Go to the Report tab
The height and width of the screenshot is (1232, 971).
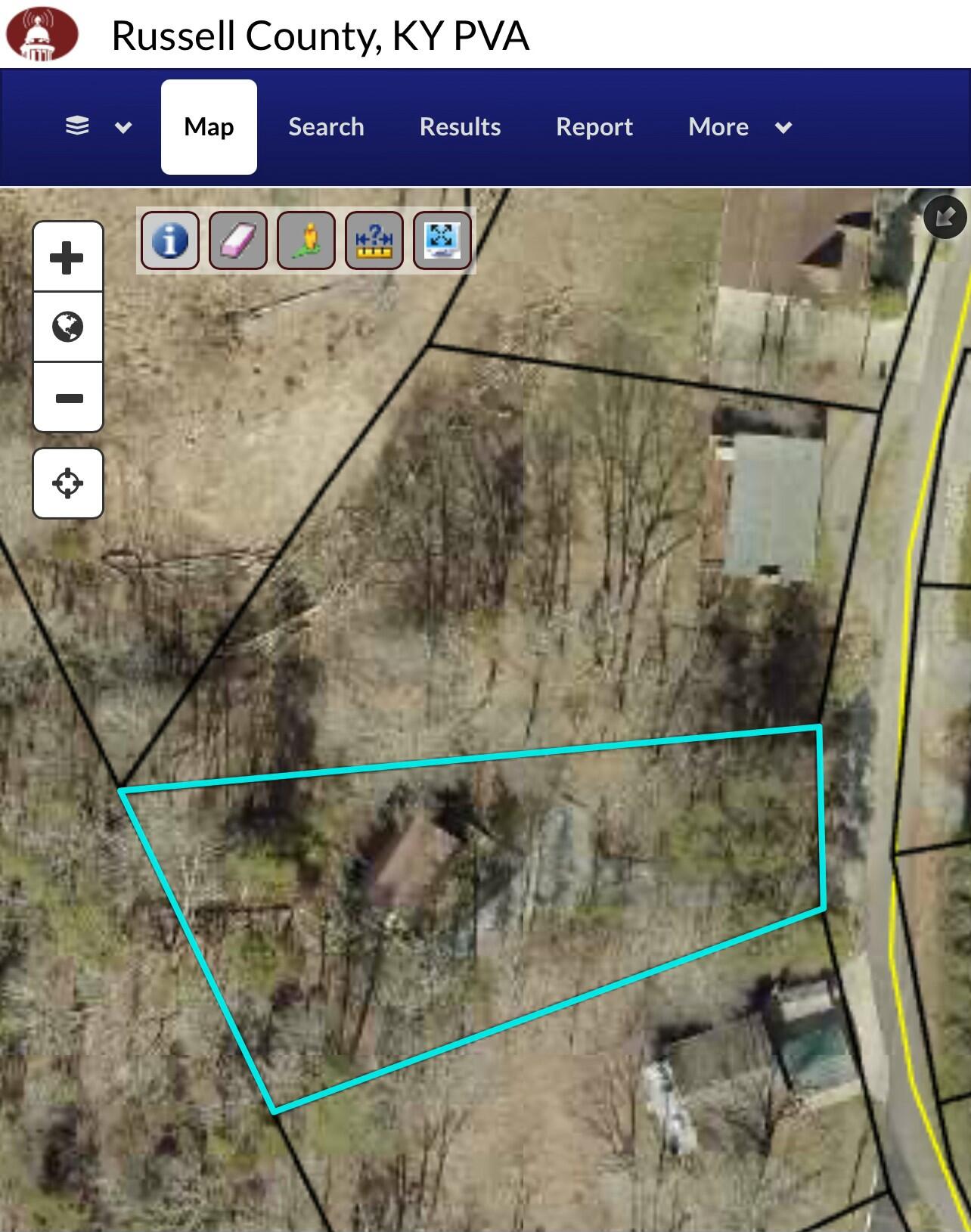[x=594, y=126]
